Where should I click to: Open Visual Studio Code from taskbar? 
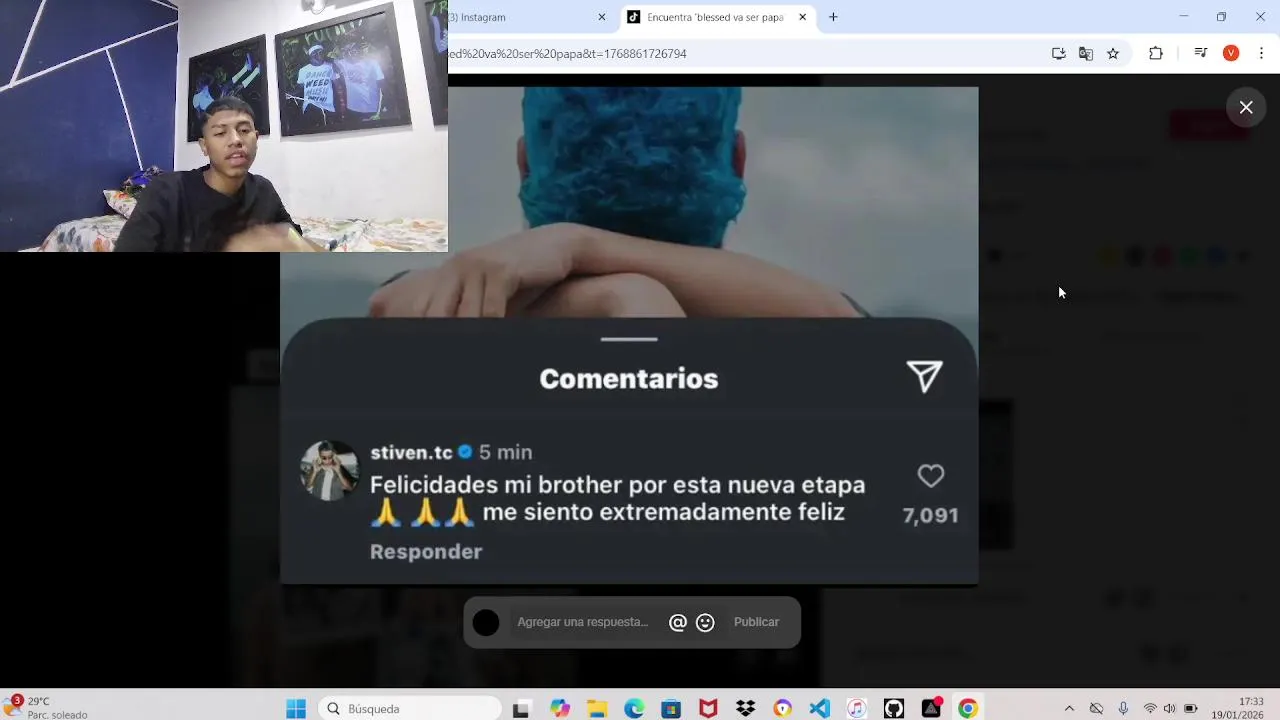[820, 709]
